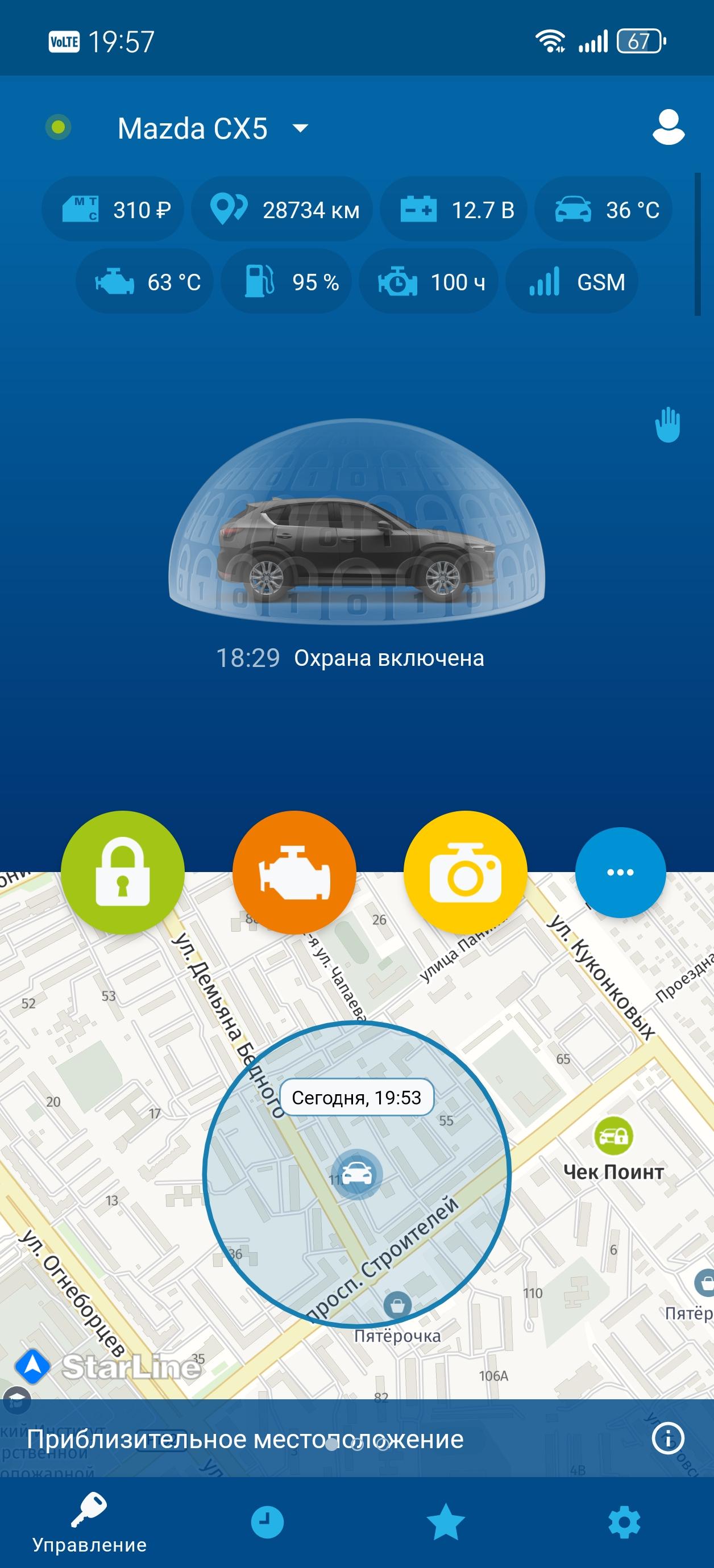Open the 310 ₽ SIM balance chip
This screenshot has height=1568, width=714.
(113, 210)
